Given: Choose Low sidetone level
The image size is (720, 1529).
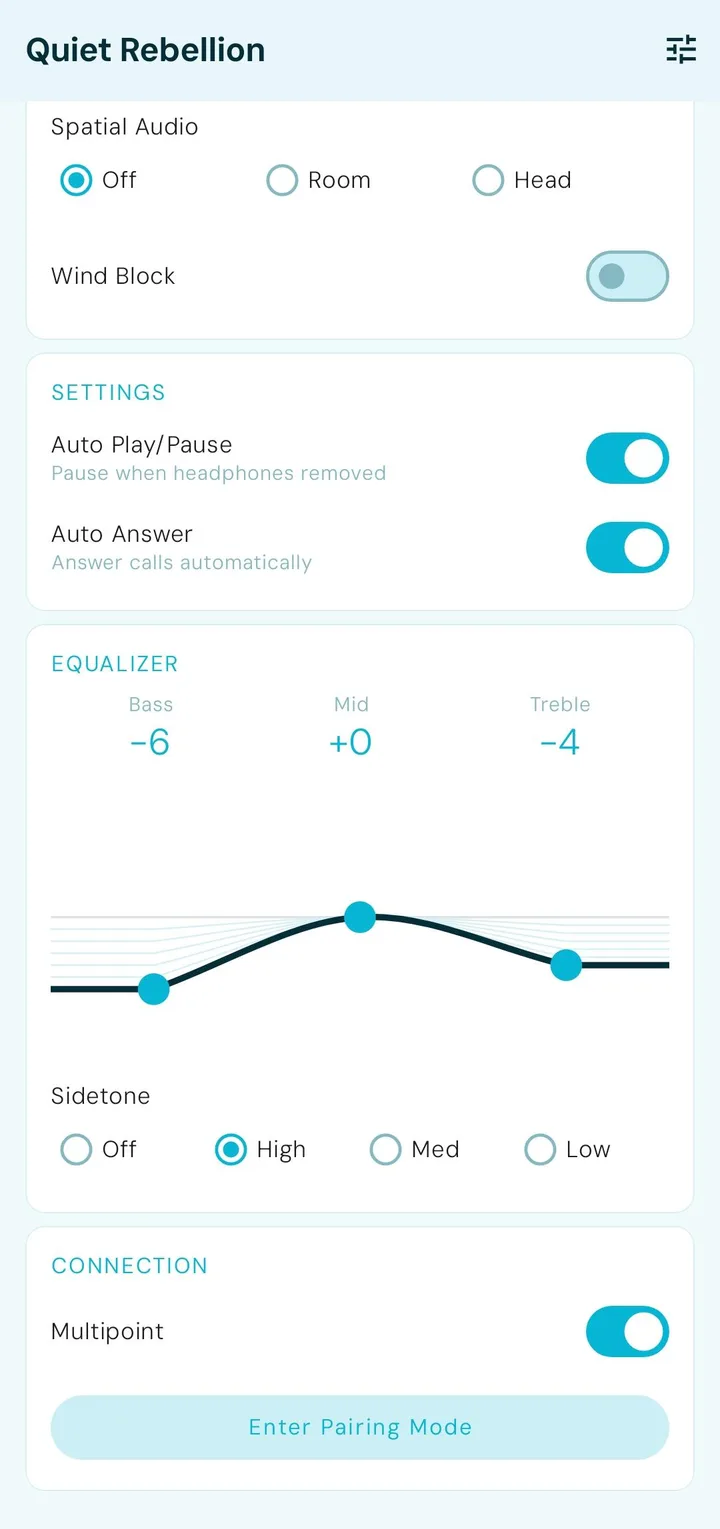Looking at the screenshot, I should [x=568, y=1149].
